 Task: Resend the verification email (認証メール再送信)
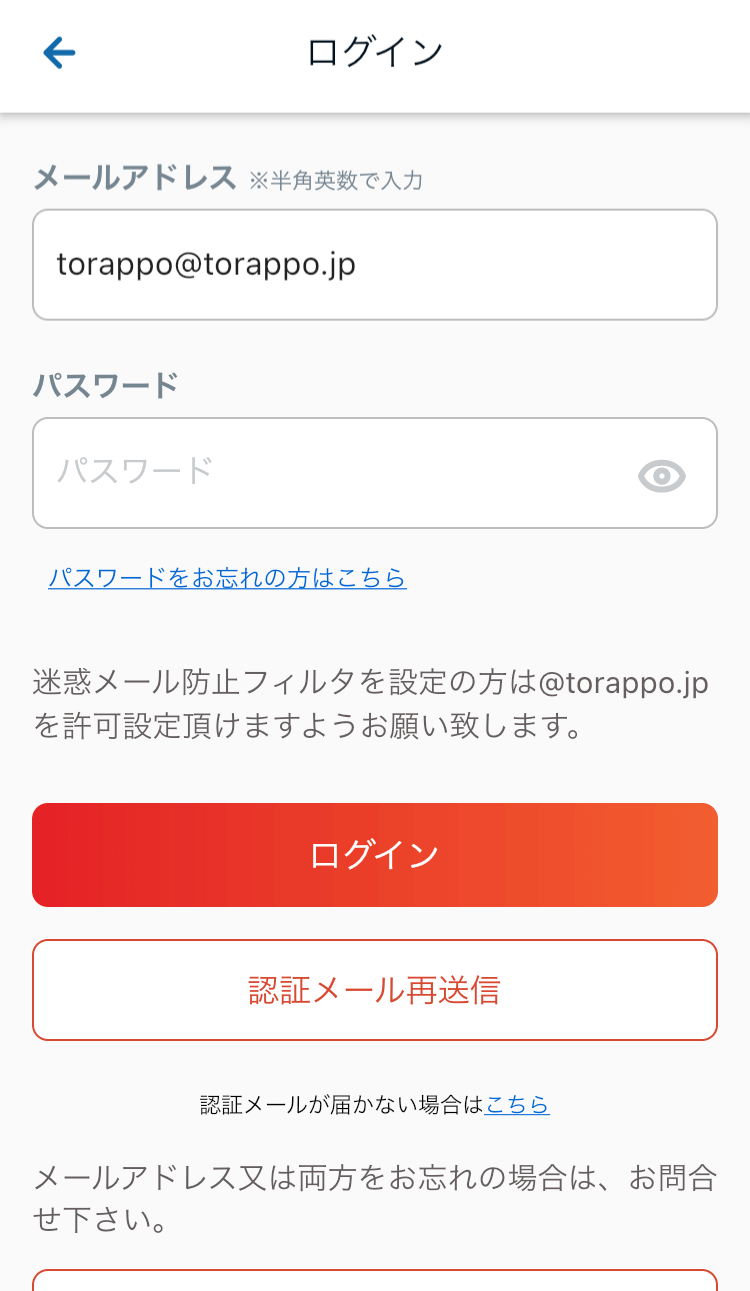click(374, 990)
